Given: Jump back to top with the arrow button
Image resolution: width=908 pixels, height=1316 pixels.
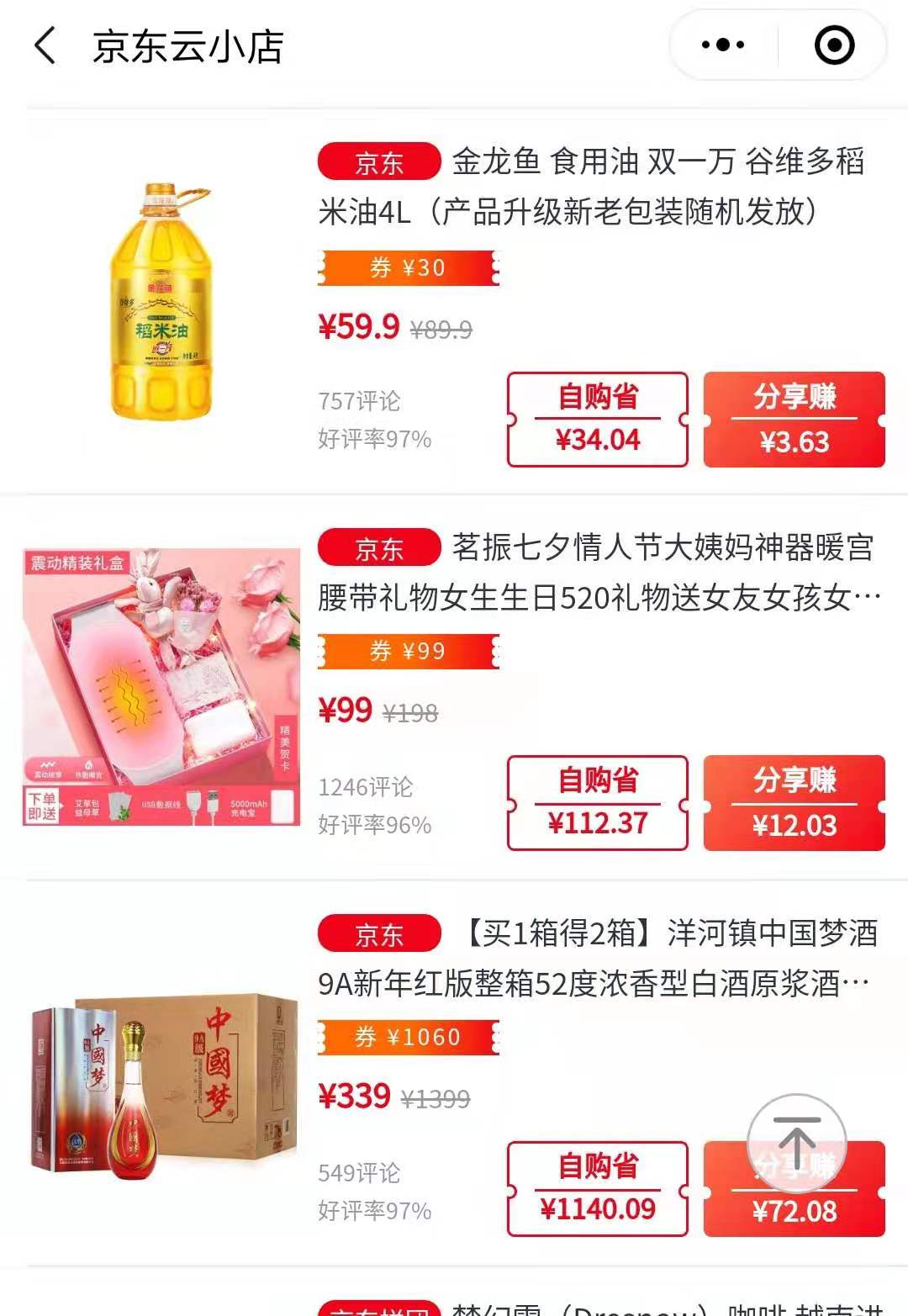Looking at the screenshot, I should click(x=795, y=1143).
